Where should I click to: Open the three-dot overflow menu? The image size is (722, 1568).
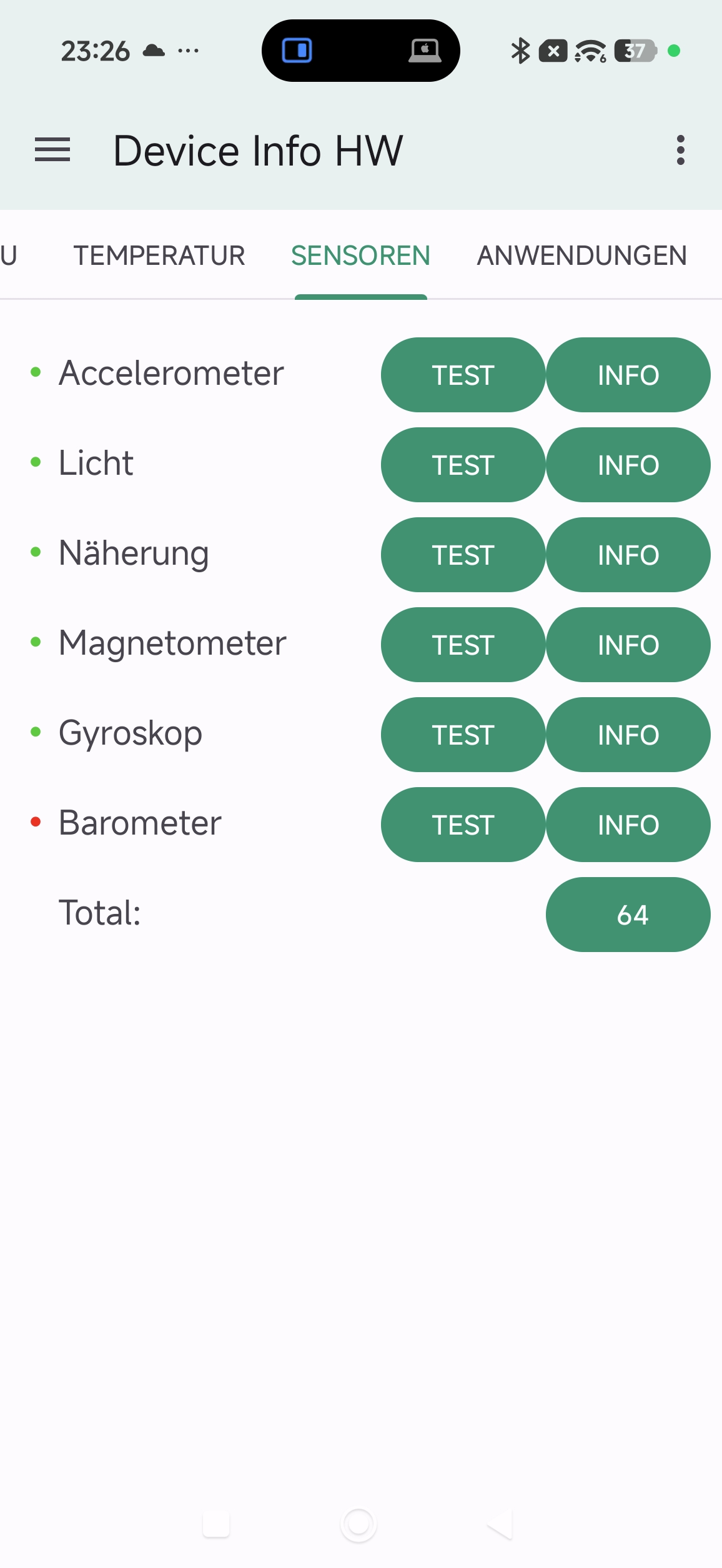tap(680, 151)
